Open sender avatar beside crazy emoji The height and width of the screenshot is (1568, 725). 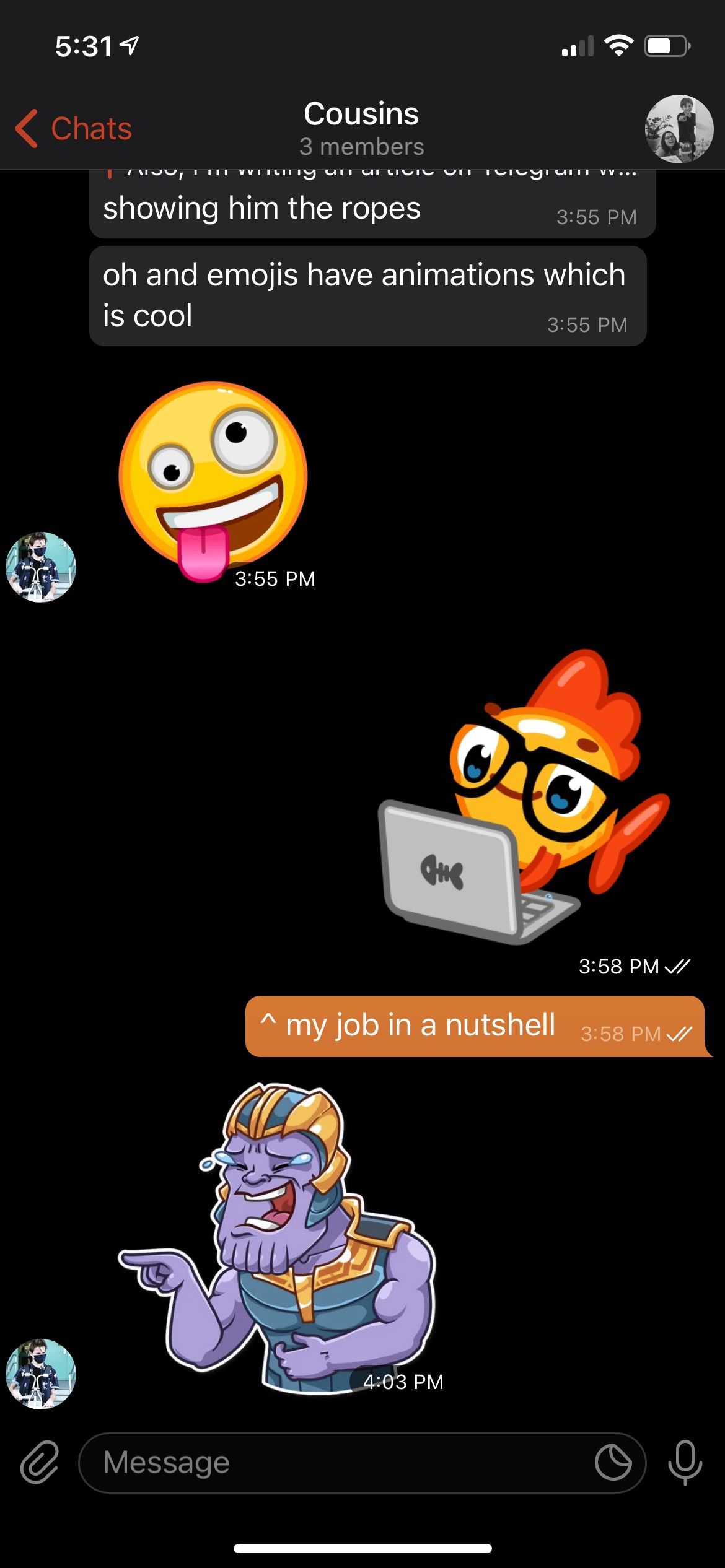click(41, 567)
